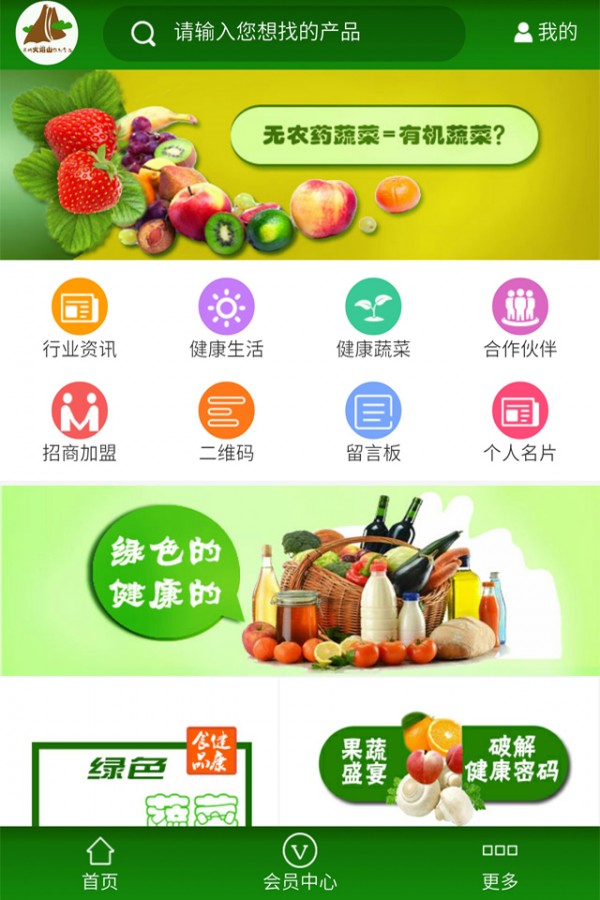The width and height of the screenshot is (600, 900).
Task: Switch to 会员中心 tab
Action: coord(300,864)
